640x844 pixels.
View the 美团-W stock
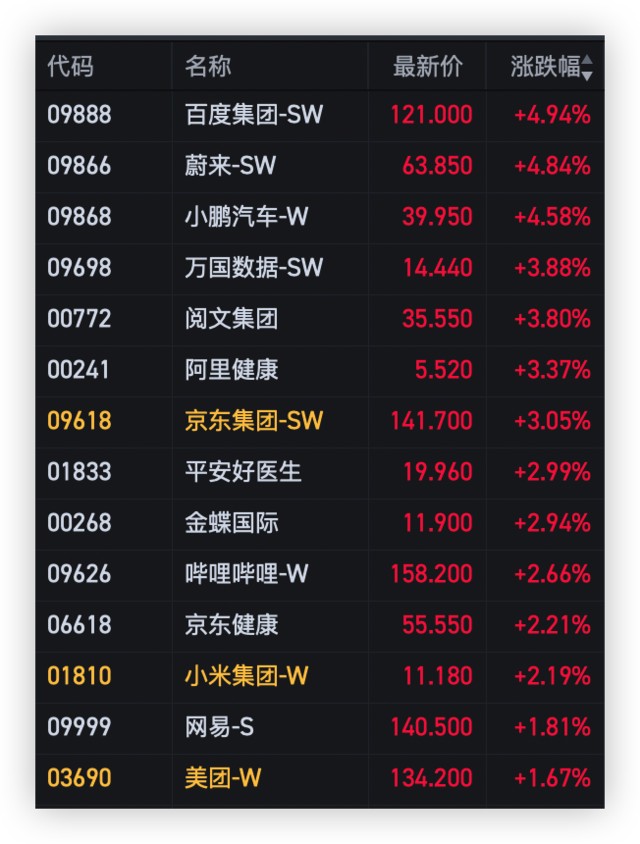(223, 778)
